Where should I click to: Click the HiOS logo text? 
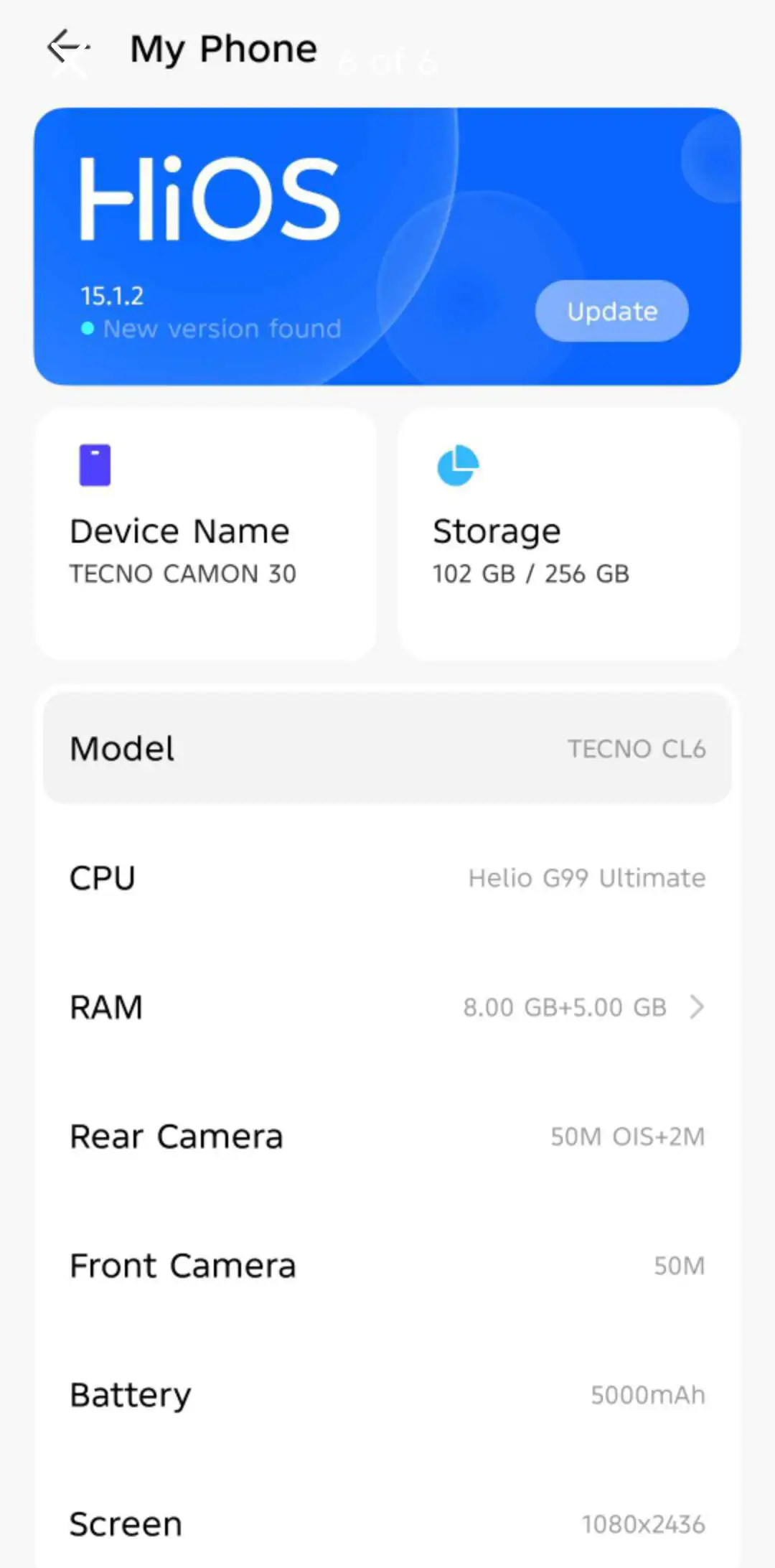[x=210, y=200]
